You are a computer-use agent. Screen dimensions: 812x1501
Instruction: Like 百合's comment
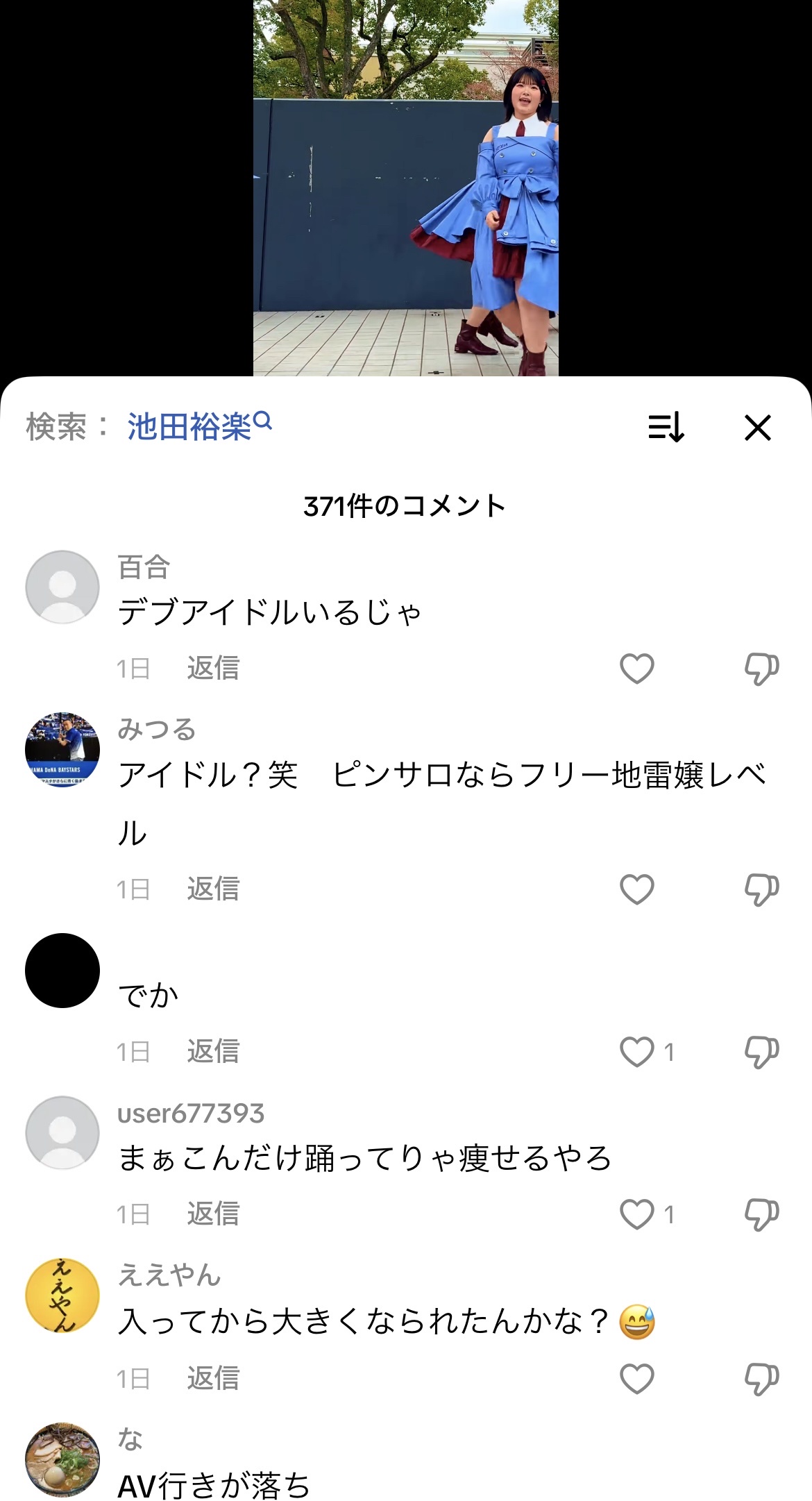pos(636,669)
